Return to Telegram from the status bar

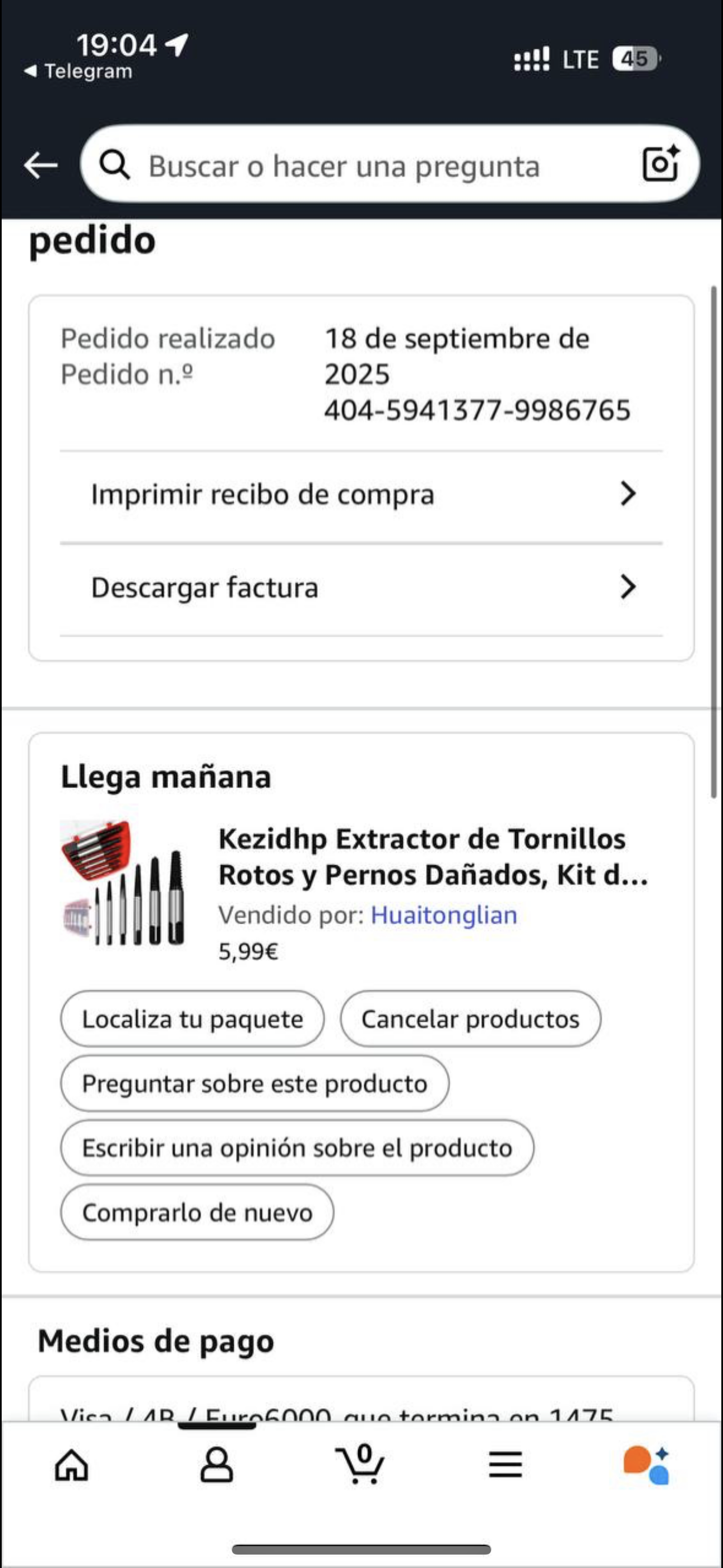coord(79,71)
